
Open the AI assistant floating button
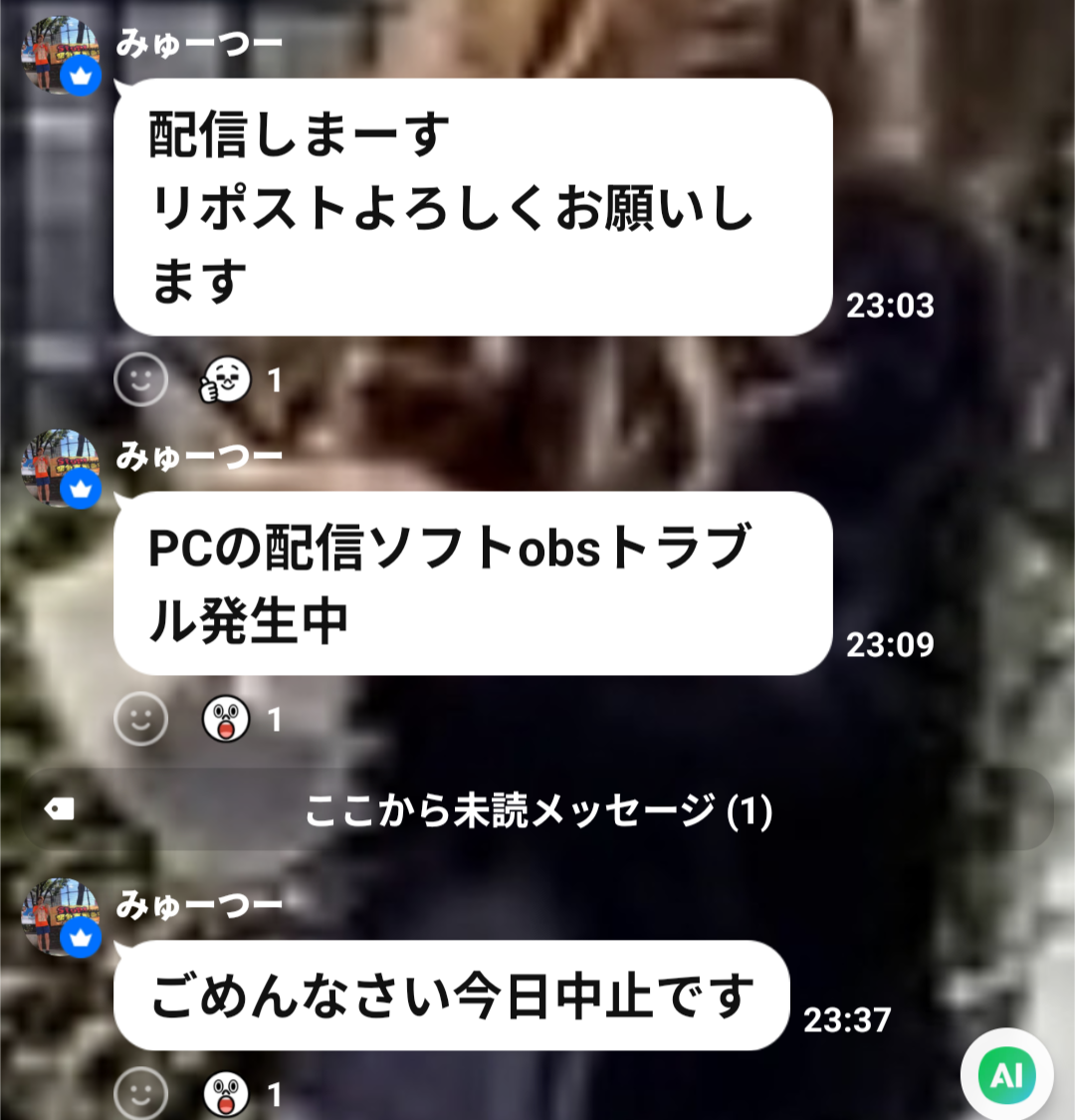click(1006, 1075)
